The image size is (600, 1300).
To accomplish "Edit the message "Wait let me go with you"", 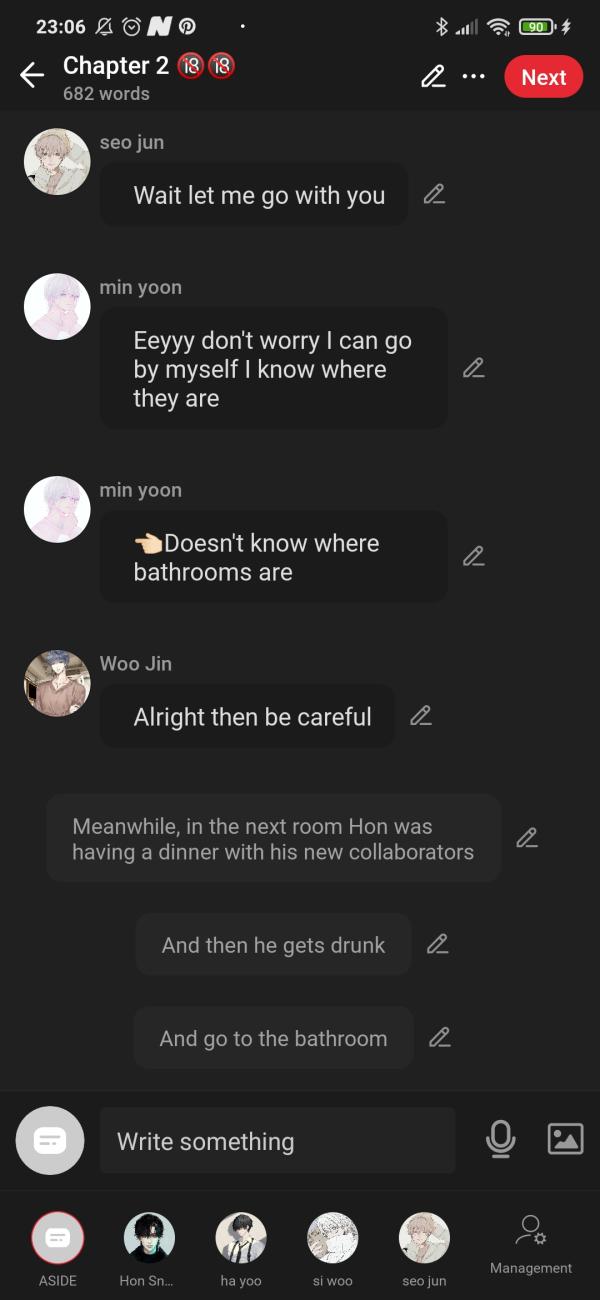I will (434, 194).
